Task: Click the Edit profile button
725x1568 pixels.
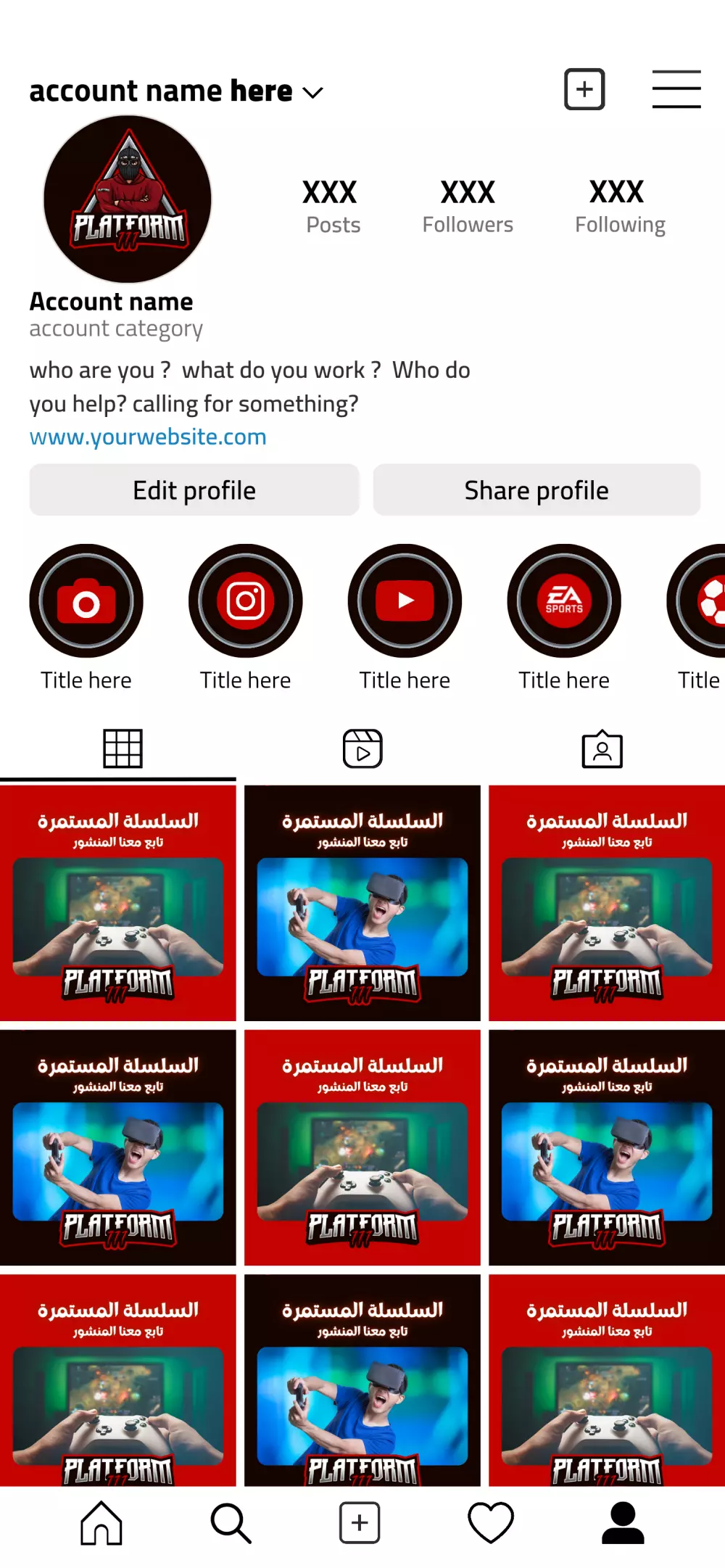Action: 194,490
